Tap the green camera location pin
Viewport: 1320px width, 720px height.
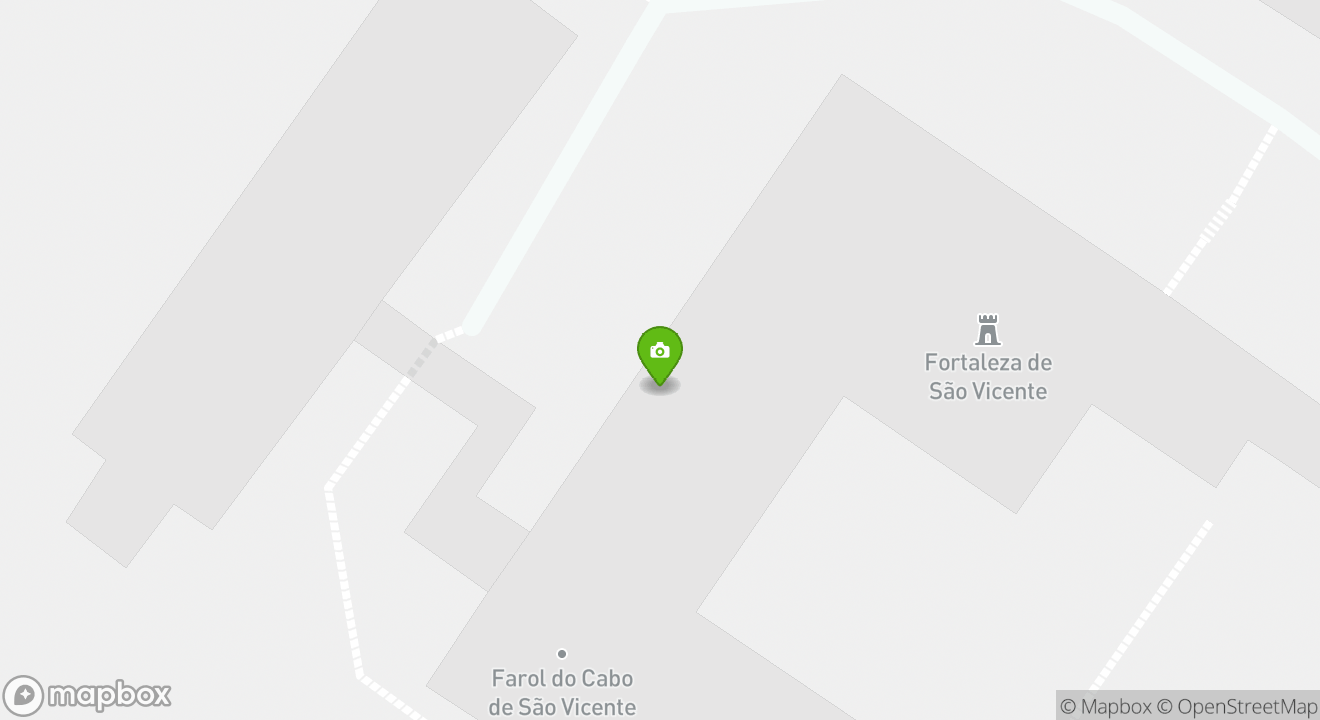[x=660, y=353]
